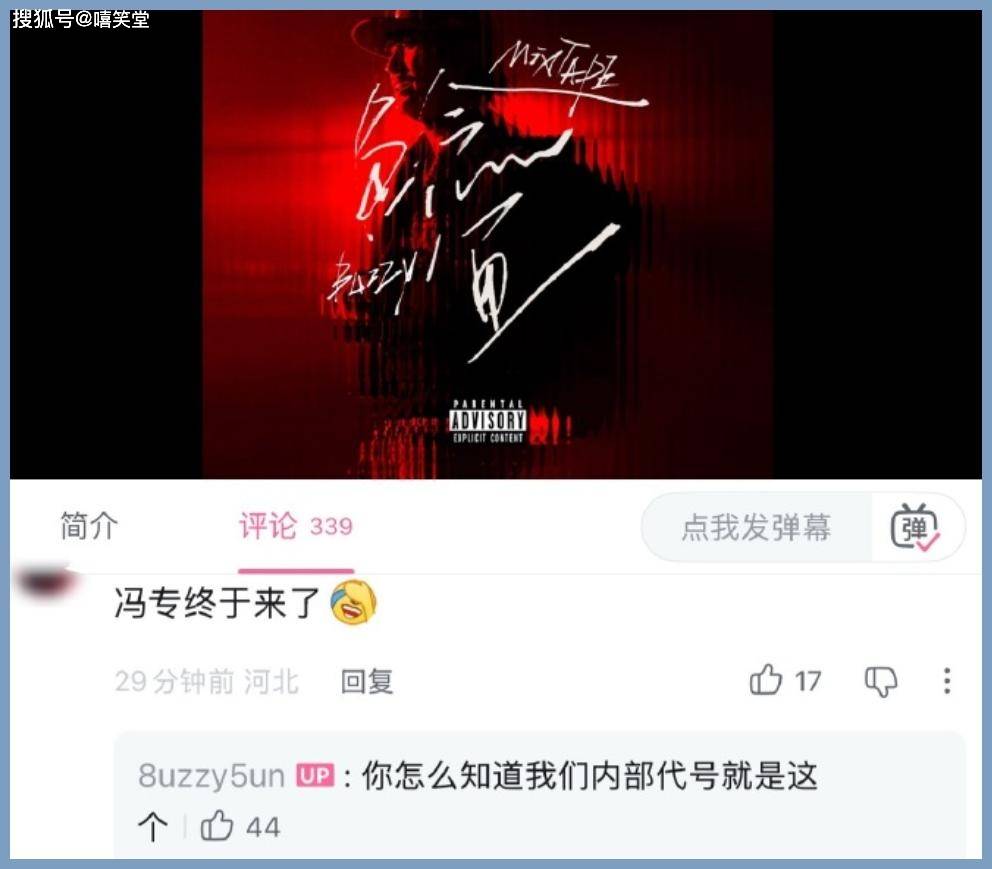Switch to the 简介 tab
This screenshot has height=869, width=992.
click(89, 526)
